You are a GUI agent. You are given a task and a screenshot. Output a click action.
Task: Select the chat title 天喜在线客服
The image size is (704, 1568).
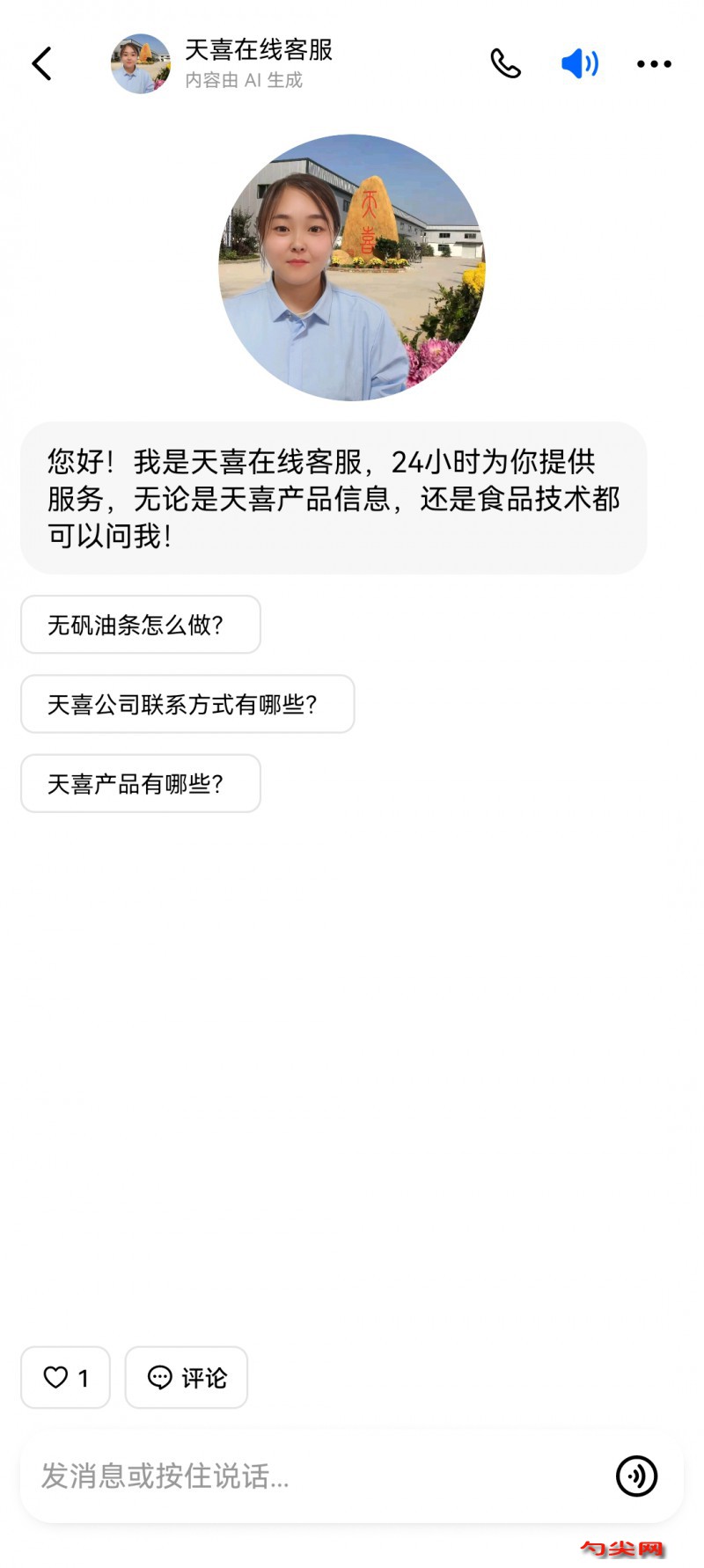(x=258, y=51)
